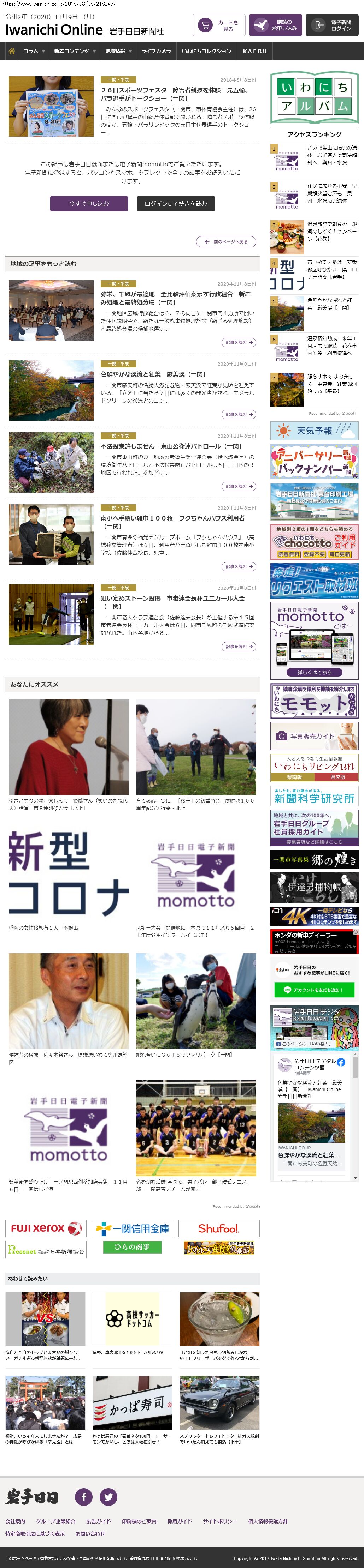364x1568 pixels.
Task: Go back via 前のページへ戻る
Action: point(226,242)
